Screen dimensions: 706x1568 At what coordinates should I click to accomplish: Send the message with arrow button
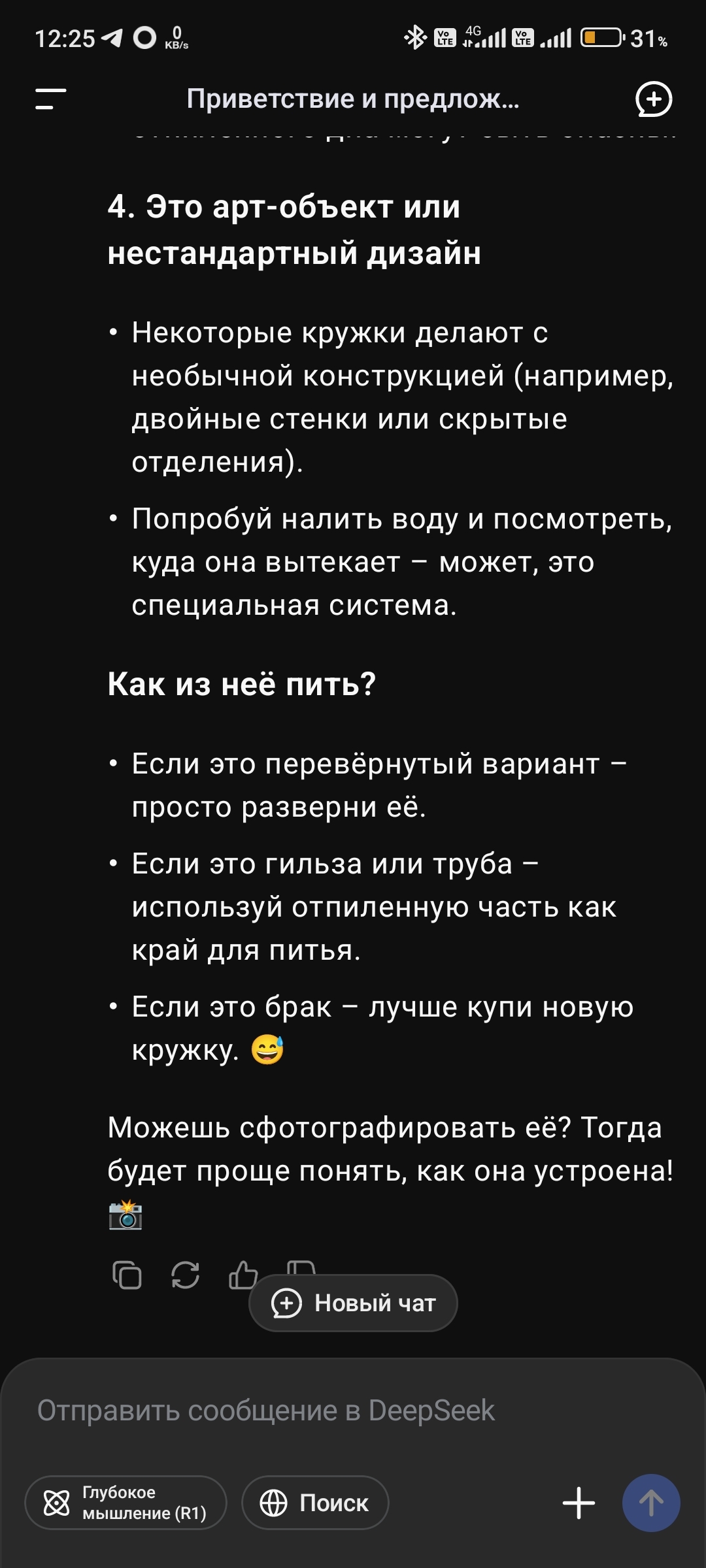click(650, 1503)
